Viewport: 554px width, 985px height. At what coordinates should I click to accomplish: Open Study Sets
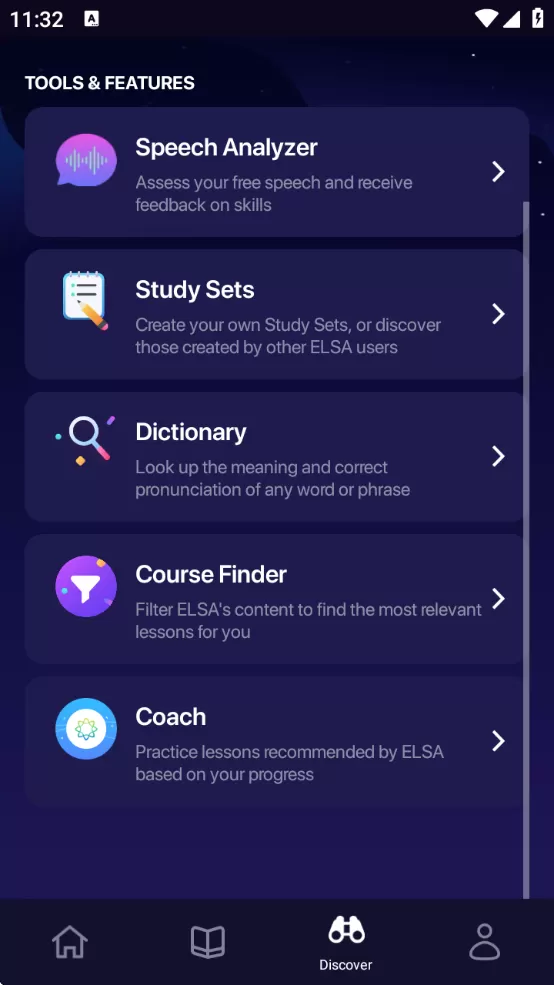click(276, 314)
